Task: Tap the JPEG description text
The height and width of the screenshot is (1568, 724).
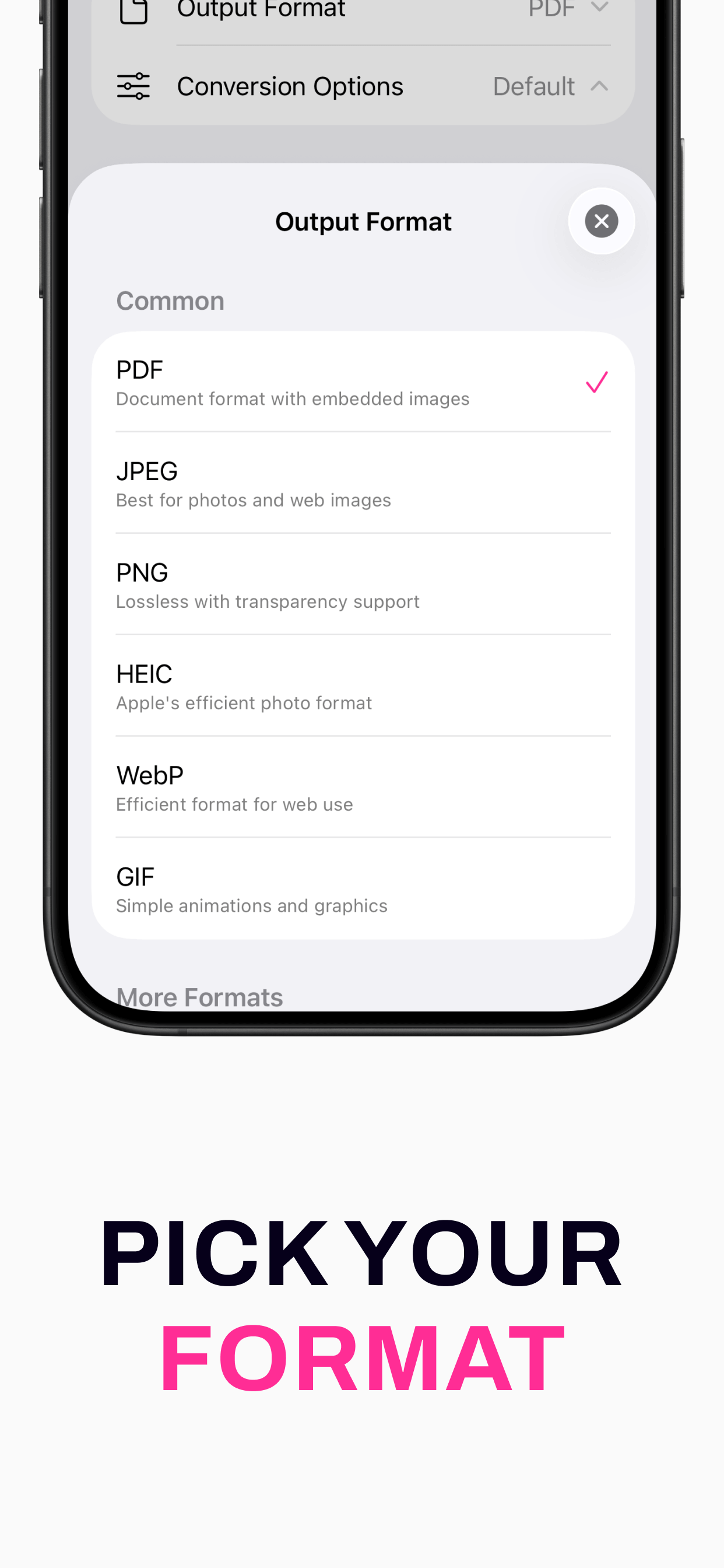Action: click(253, 500)
